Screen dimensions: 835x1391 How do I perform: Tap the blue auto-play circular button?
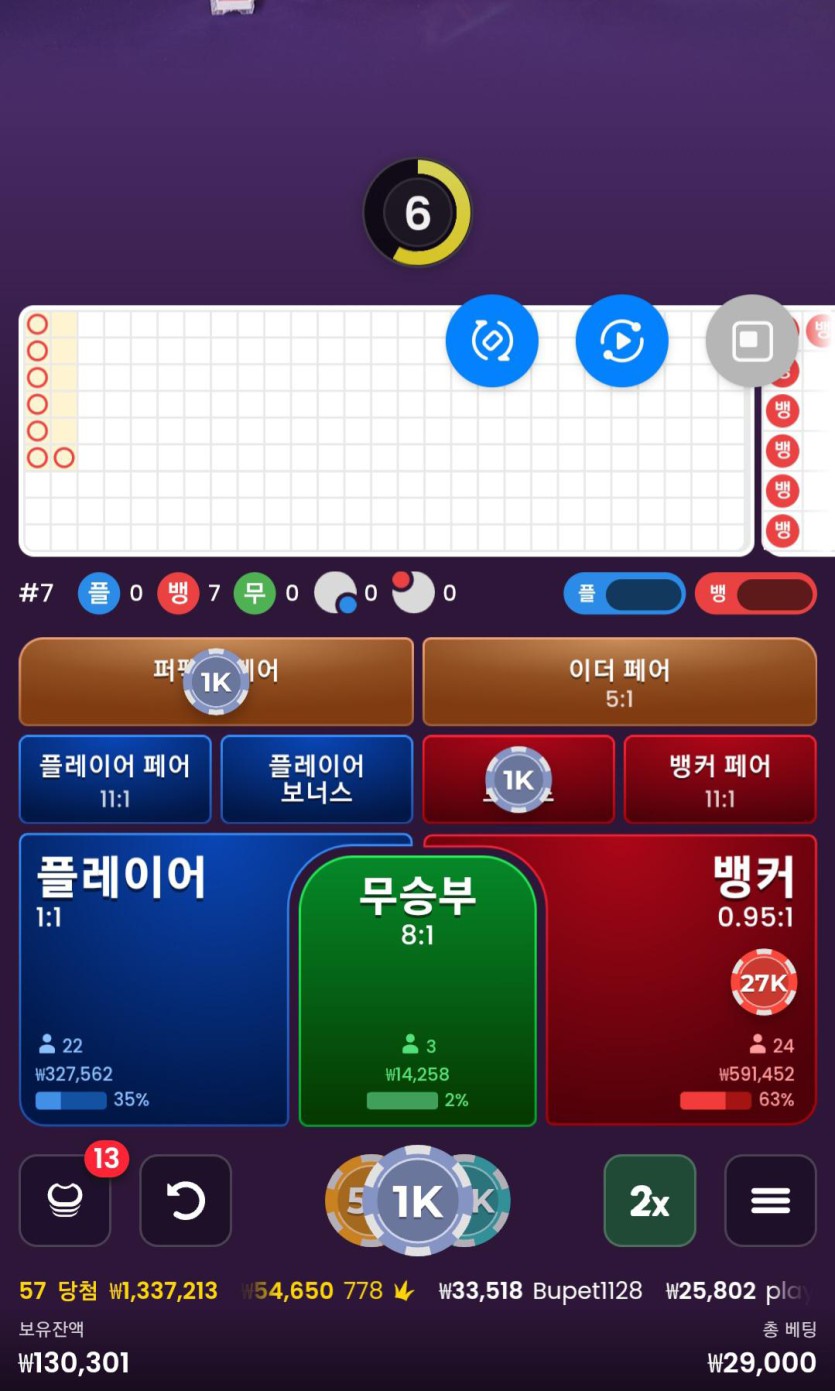[x=621, y=341]
